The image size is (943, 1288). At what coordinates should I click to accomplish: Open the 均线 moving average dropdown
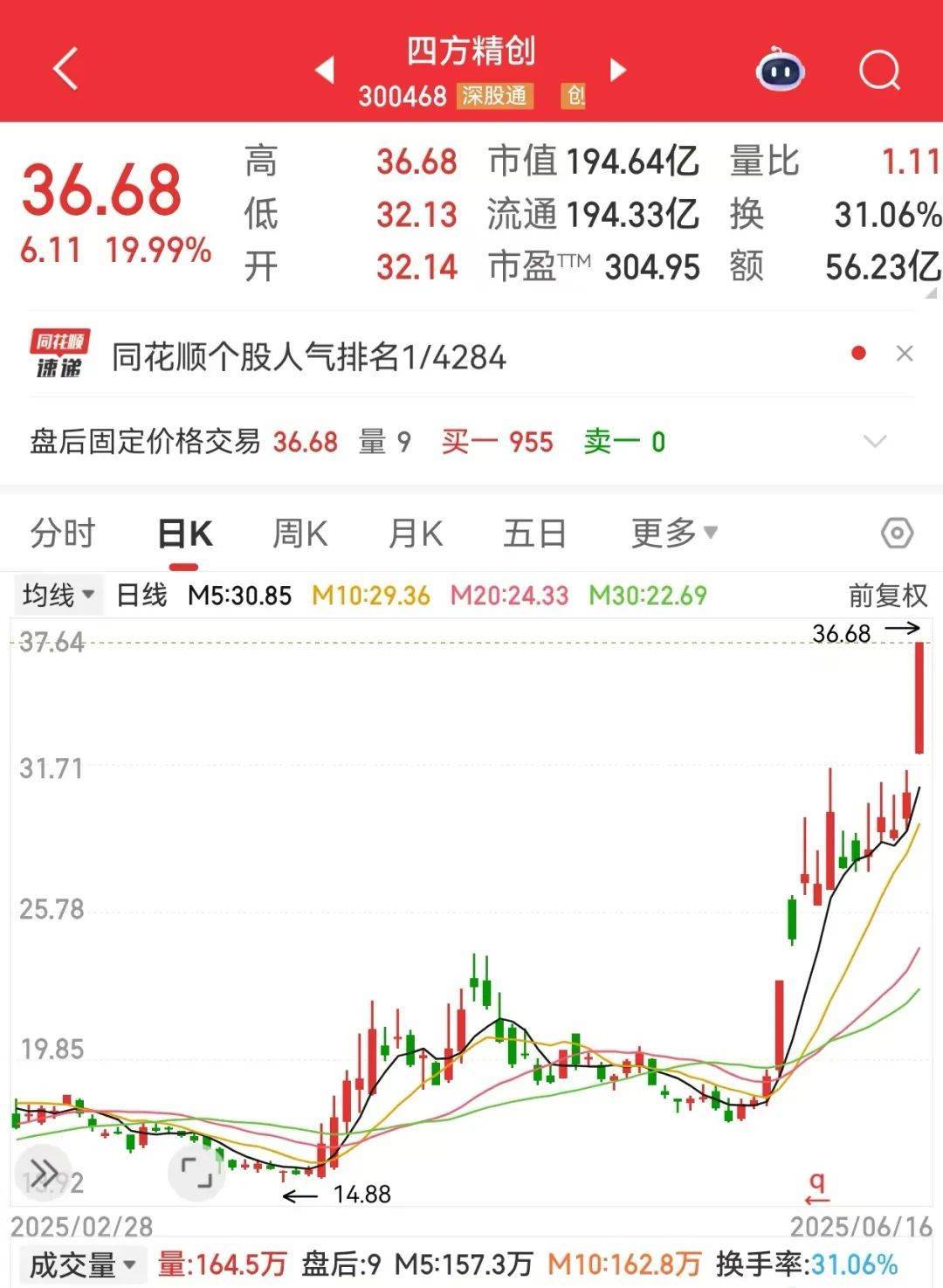59,593
